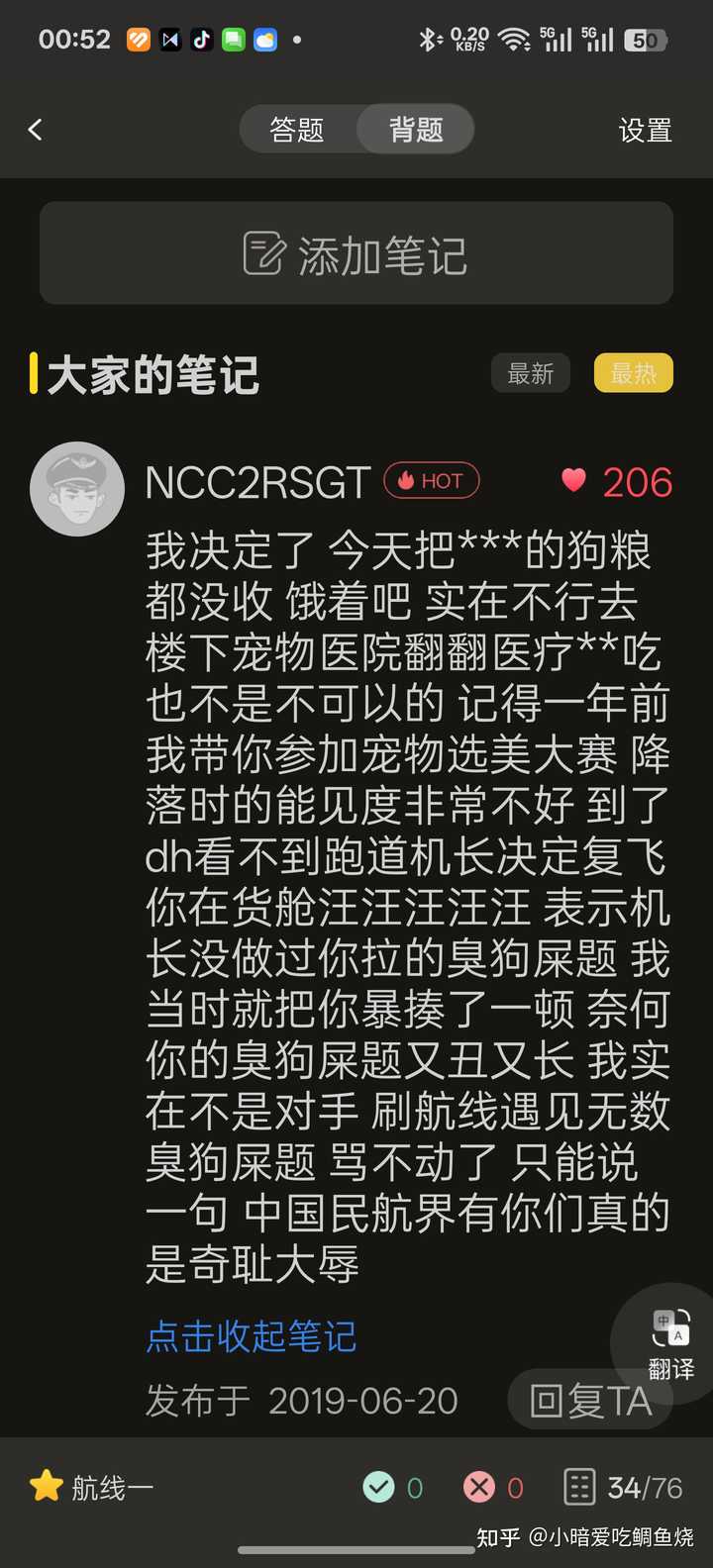This screenshot has height=1568, width=713.
Task: Select the 背题 tab
Action: (x=416, y=130)
